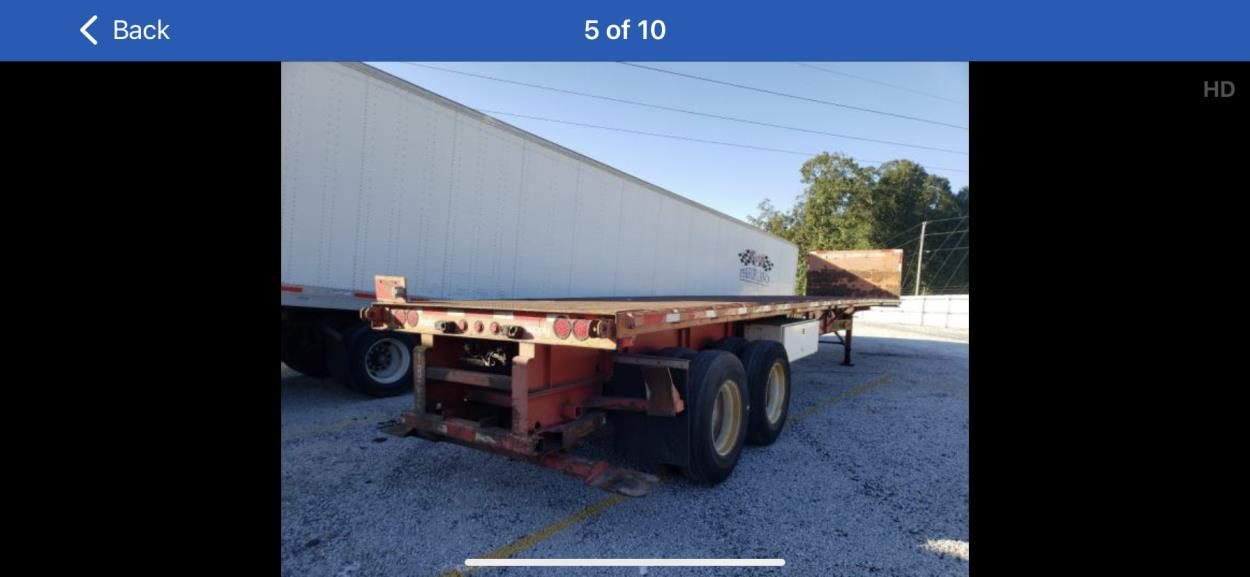This screenshot has height=577, width=1250.
Task: Toggle HD image quality
Action: 1218,89
